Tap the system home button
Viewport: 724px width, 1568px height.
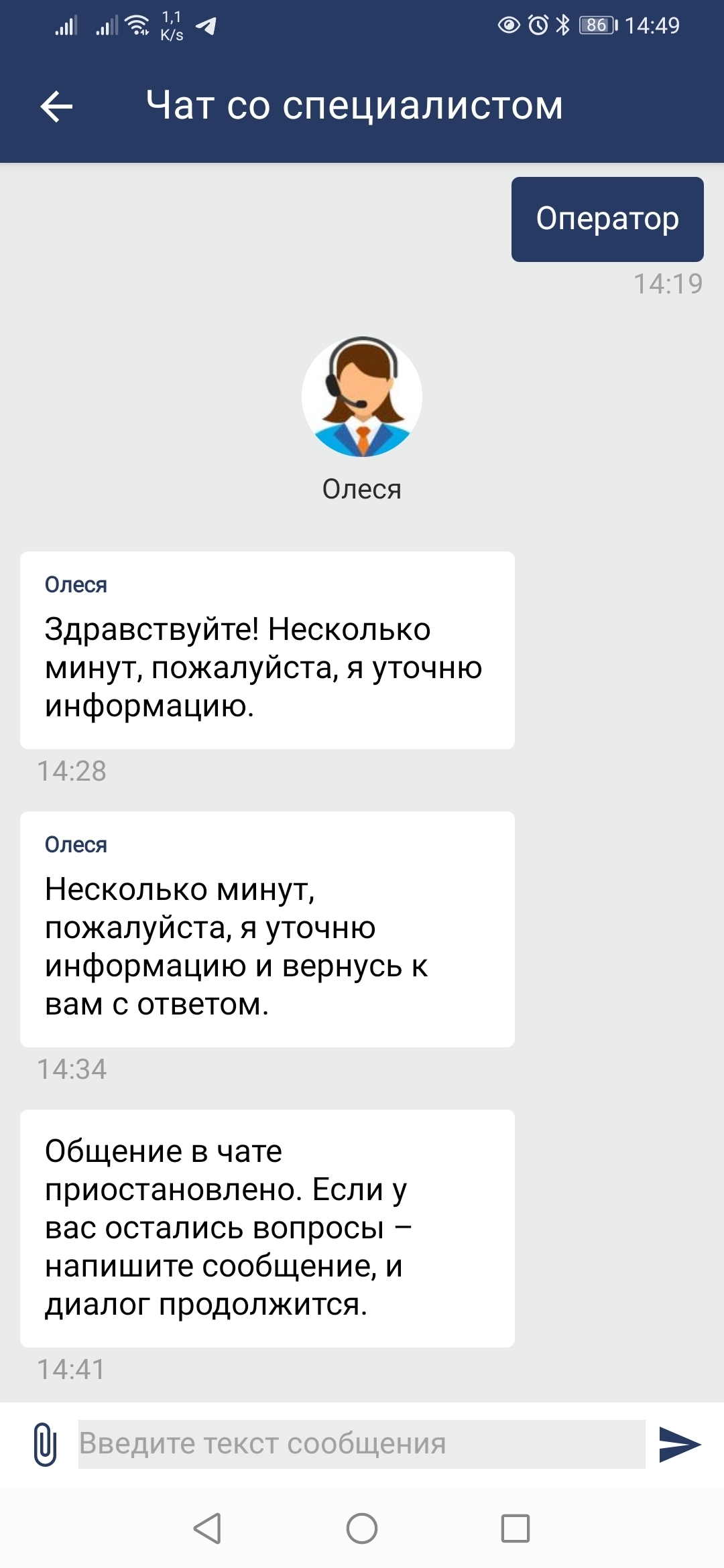361,1528
